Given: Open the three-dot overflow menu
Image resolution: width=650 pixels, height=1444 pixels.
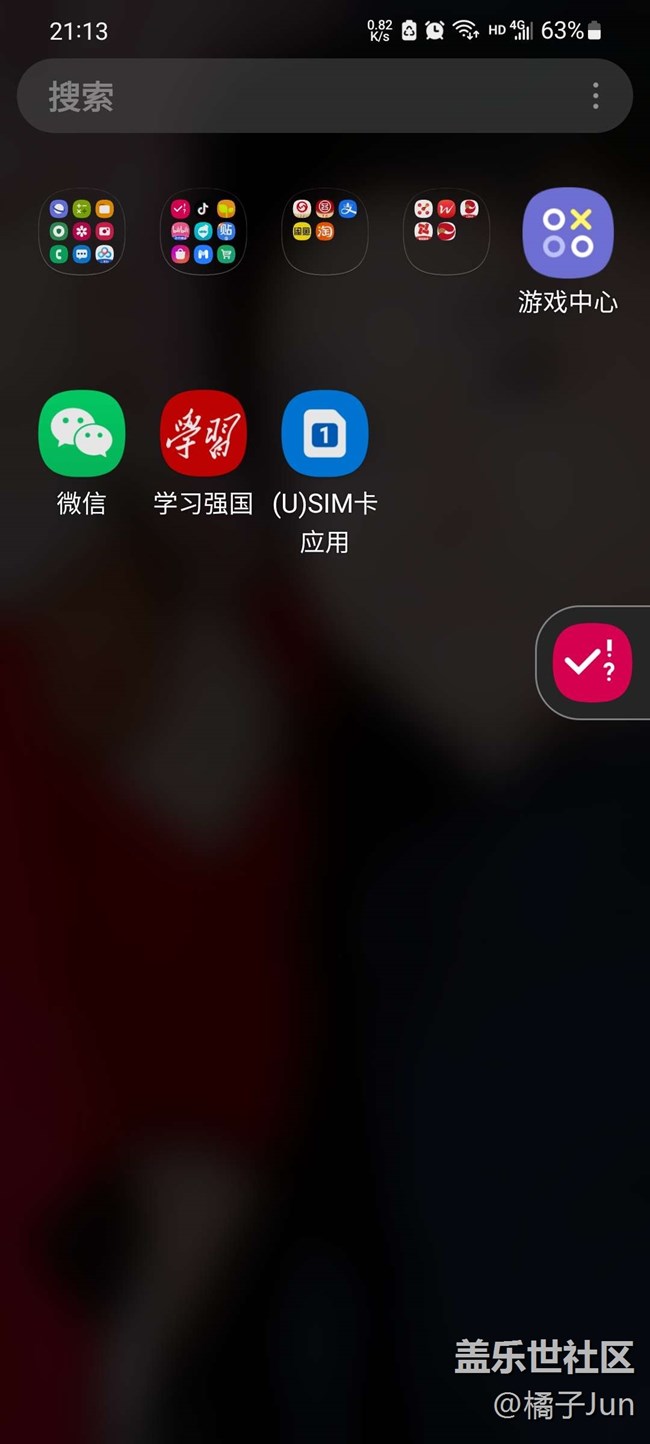Looking at the screenshot, I should [x=595, y=96].
